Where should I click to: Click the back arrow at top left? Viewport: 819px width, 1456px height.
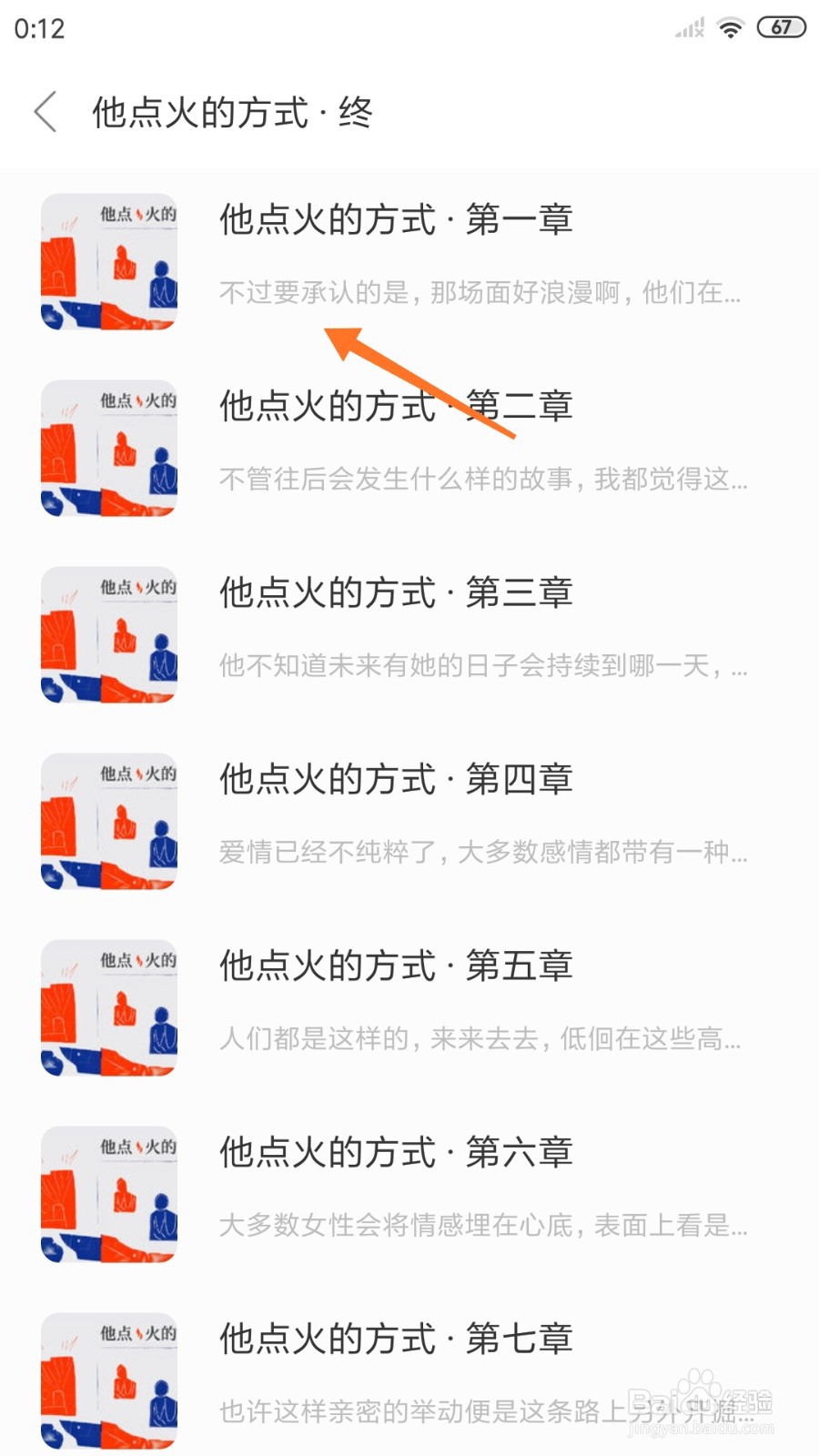pos(45,111)
